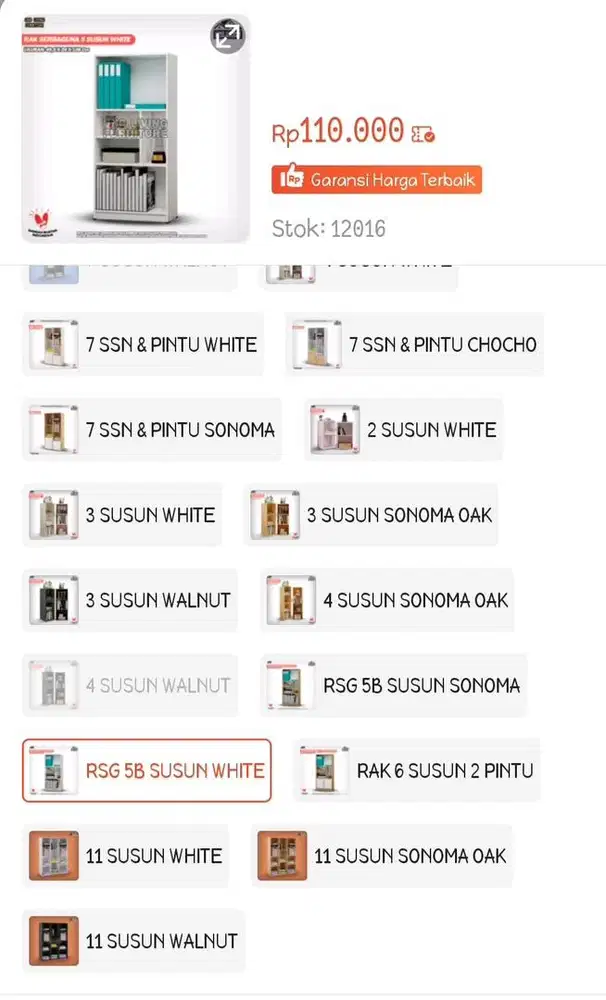Expand the product image to full view
606x1000 pixels.
[x=227, y=37]
